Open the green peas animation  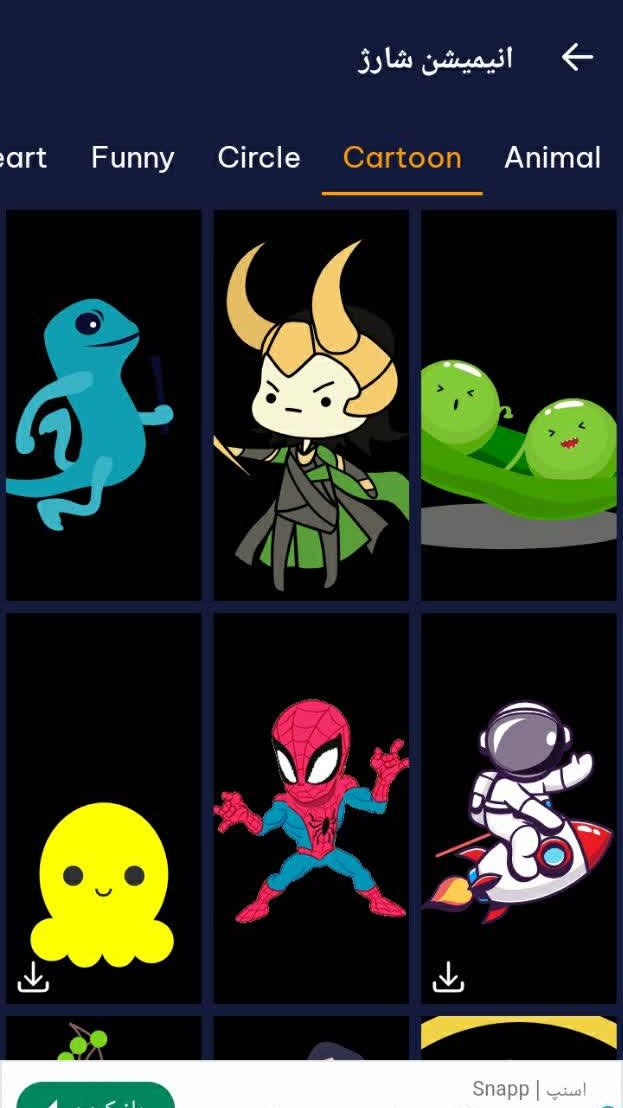518,405
